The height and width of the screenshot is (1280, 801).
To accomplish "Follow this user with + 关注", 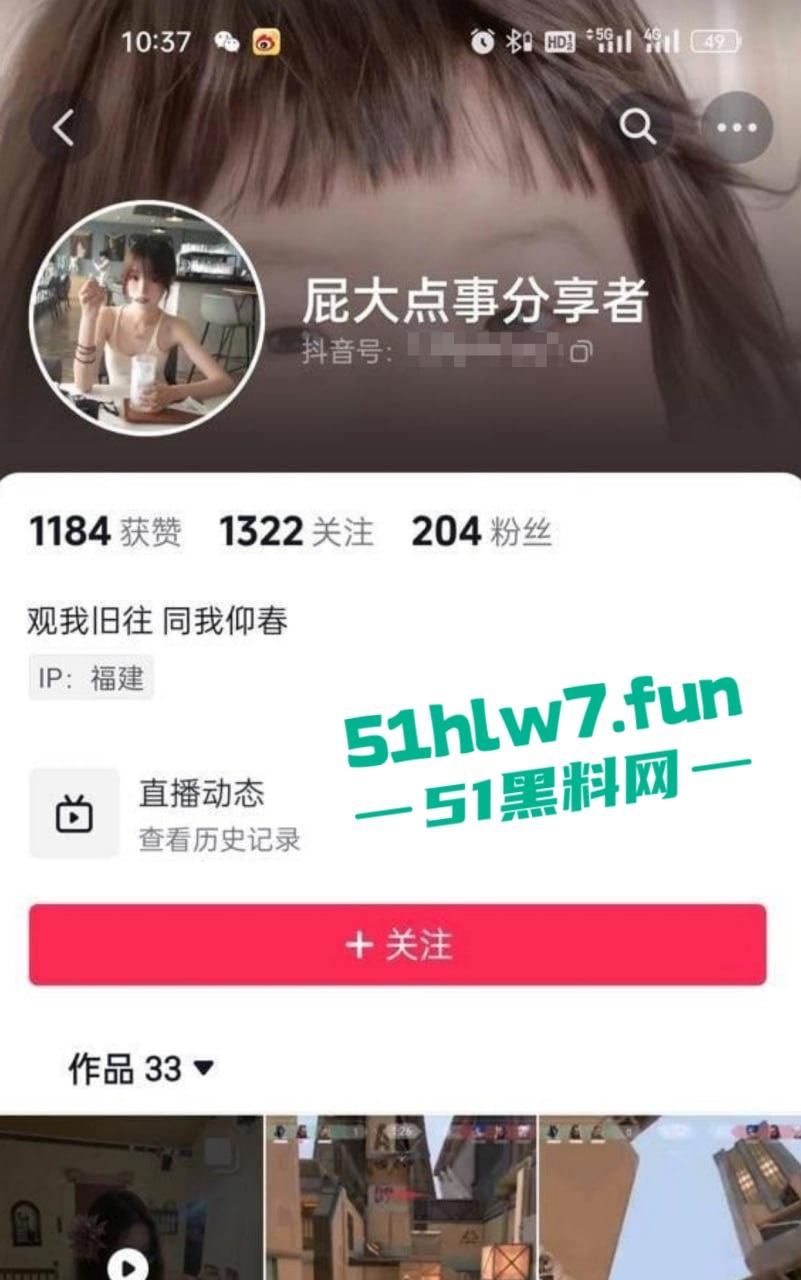I will click(398, 945).
